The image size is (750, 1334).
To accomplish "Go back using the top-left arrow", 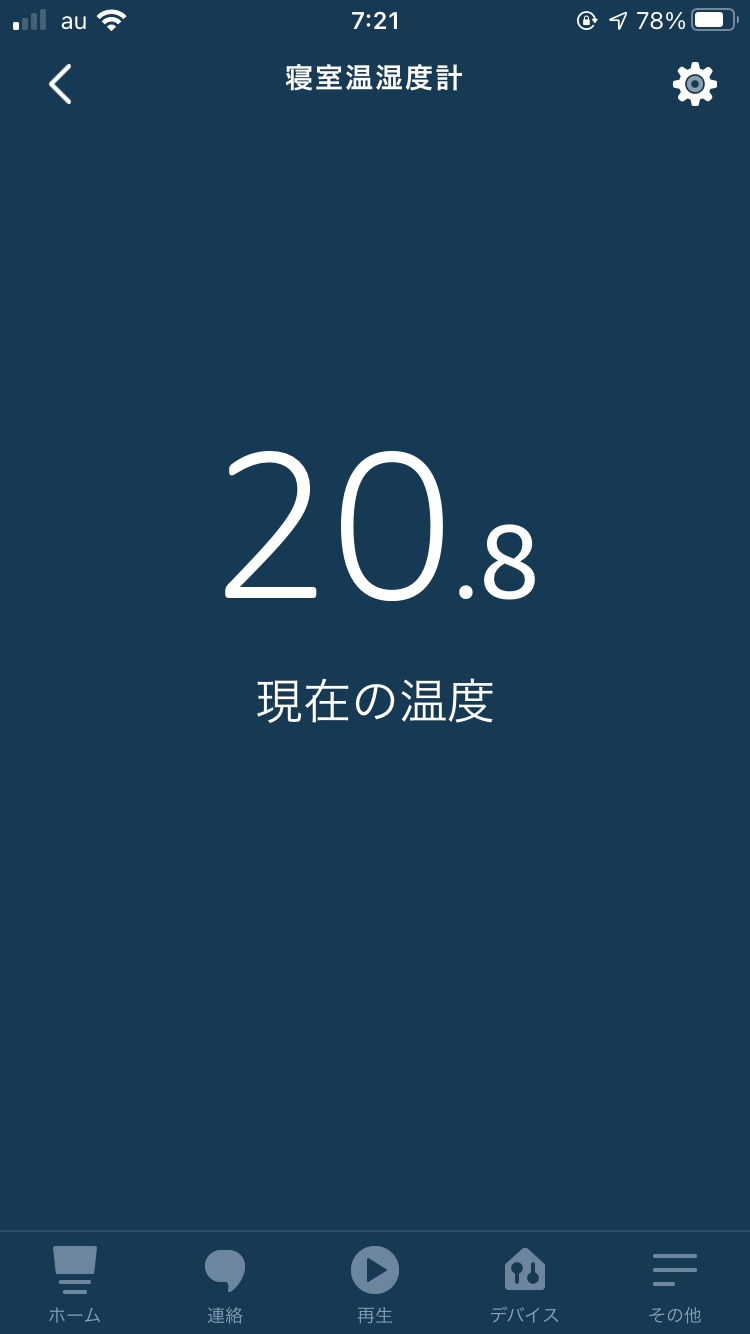I will tap(60, 84).
